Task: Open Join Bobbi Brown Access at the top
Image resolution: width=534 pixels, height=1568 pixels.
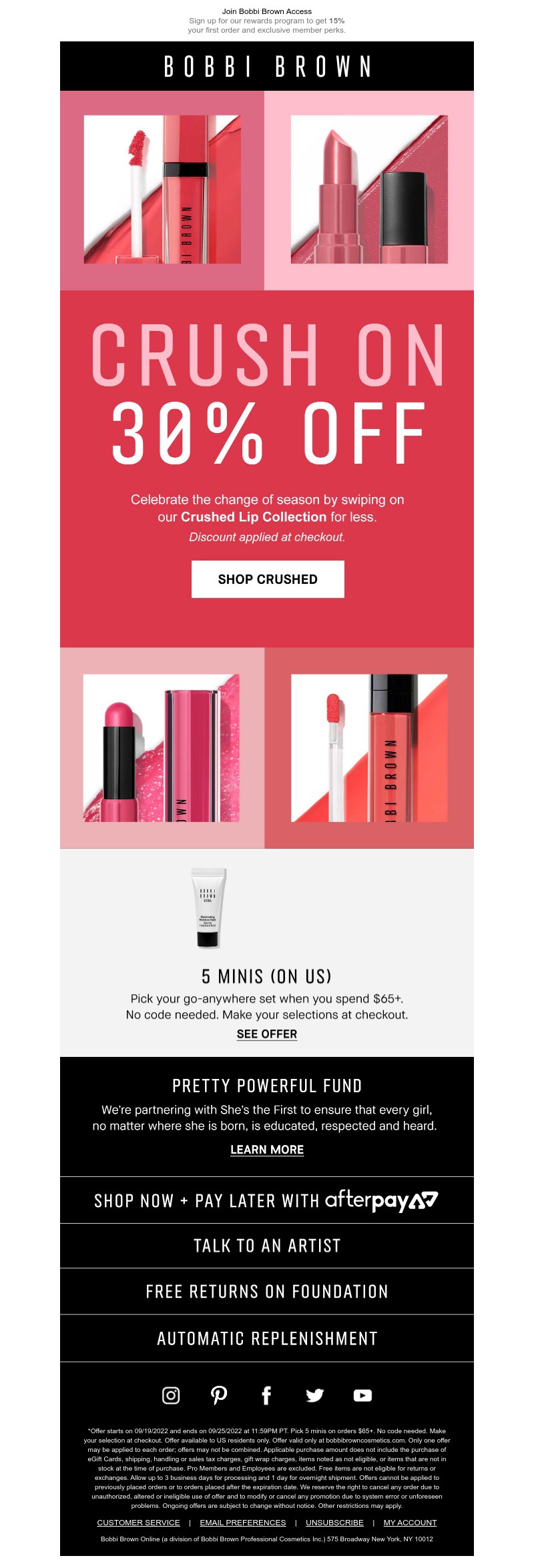Action: click(x=267, y=11)
